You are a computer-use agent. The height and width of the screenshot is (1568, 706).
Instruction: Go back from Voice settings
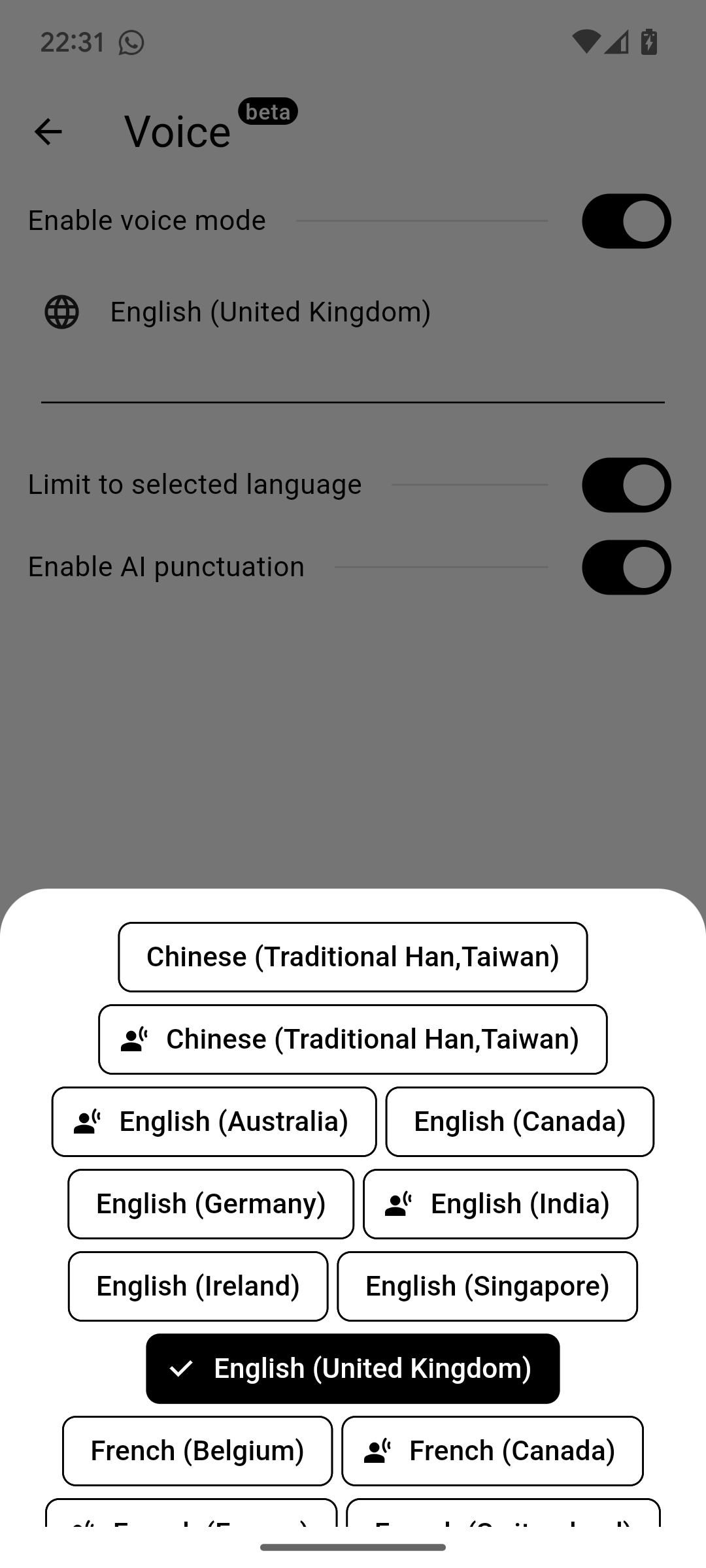click(48, 131)
